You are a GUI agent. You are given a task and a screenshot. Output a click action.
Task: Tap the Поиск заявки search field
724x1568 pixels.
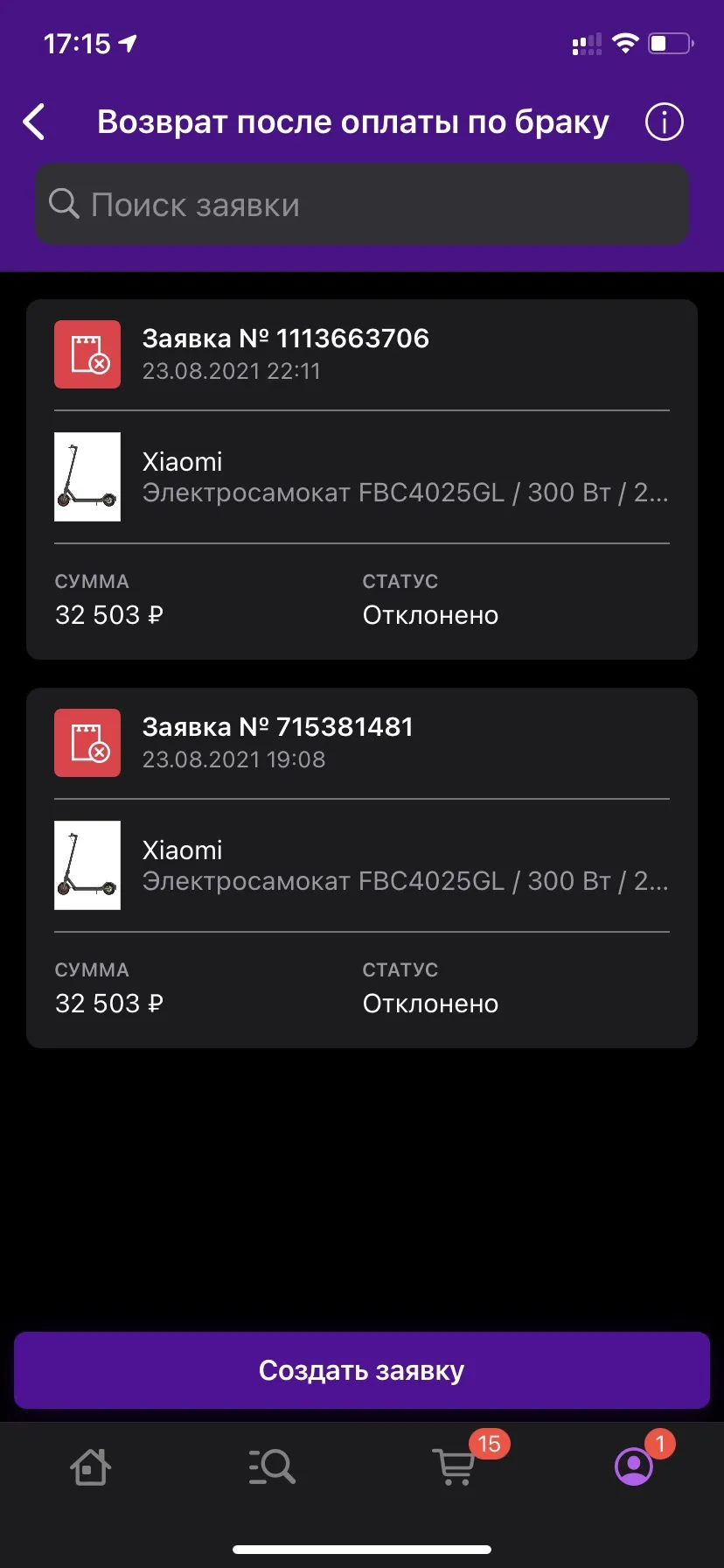(x=362, y=205)
